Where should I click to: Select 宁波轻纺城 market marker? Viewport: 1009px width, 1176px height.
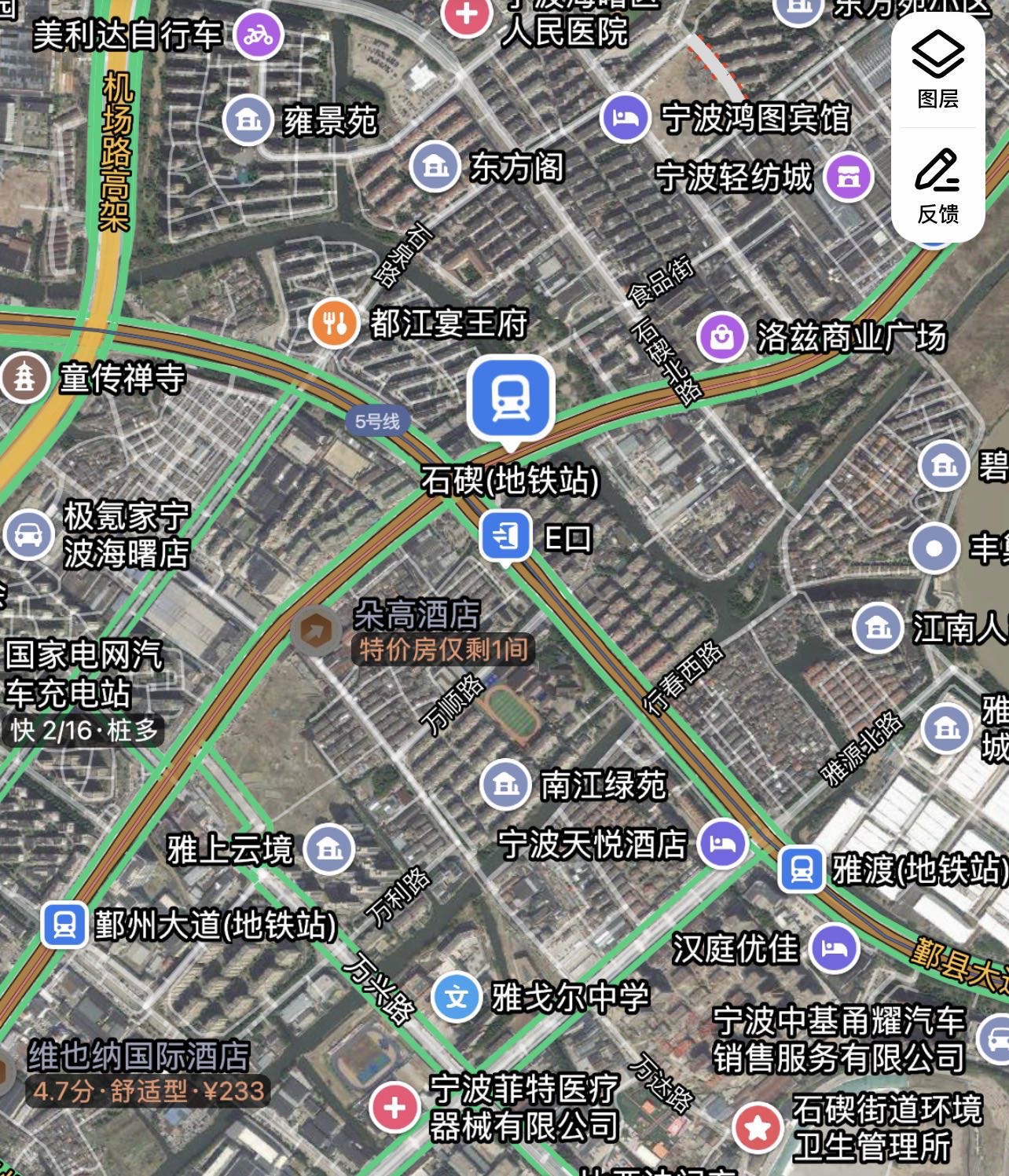point(849,177)
